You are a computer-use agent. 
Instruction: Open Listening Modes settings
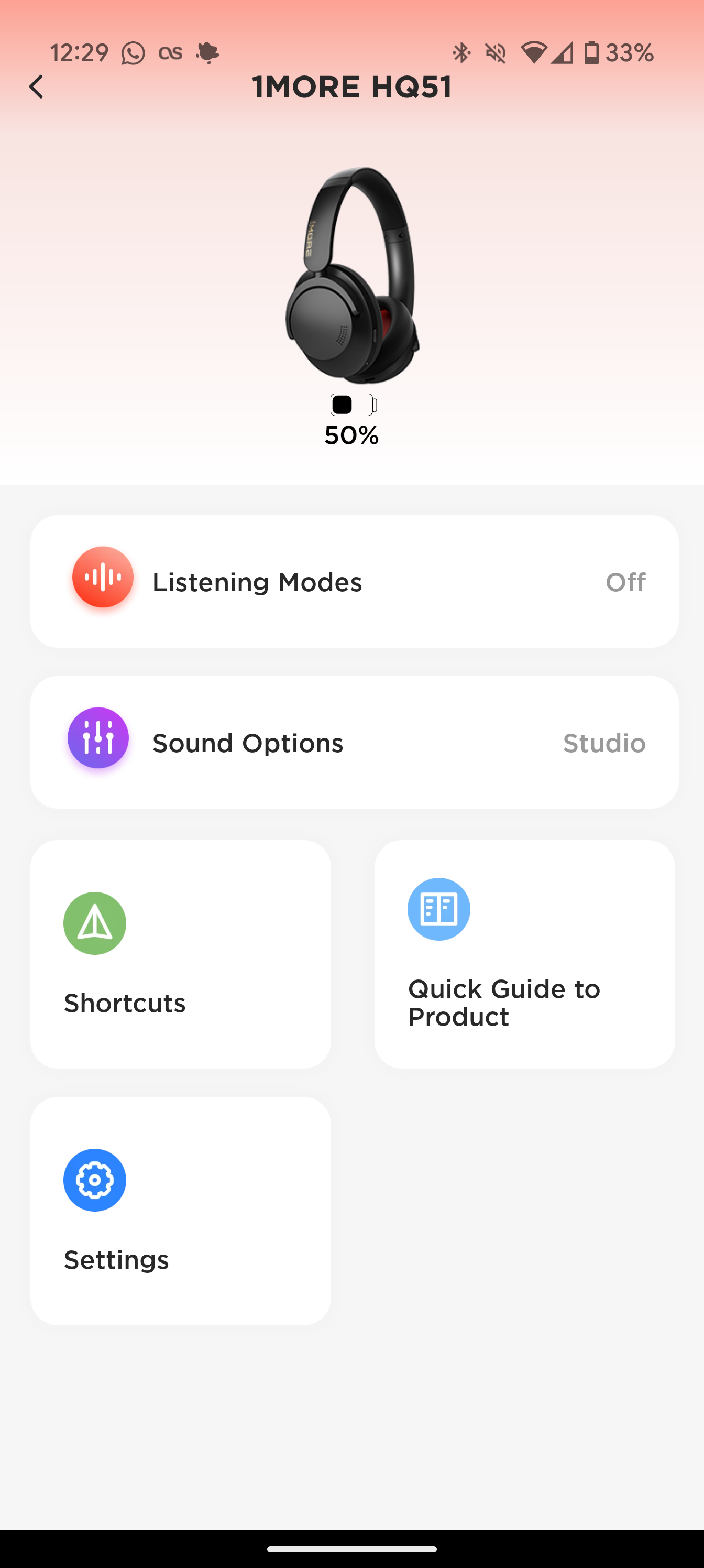(x=355, y=581)
